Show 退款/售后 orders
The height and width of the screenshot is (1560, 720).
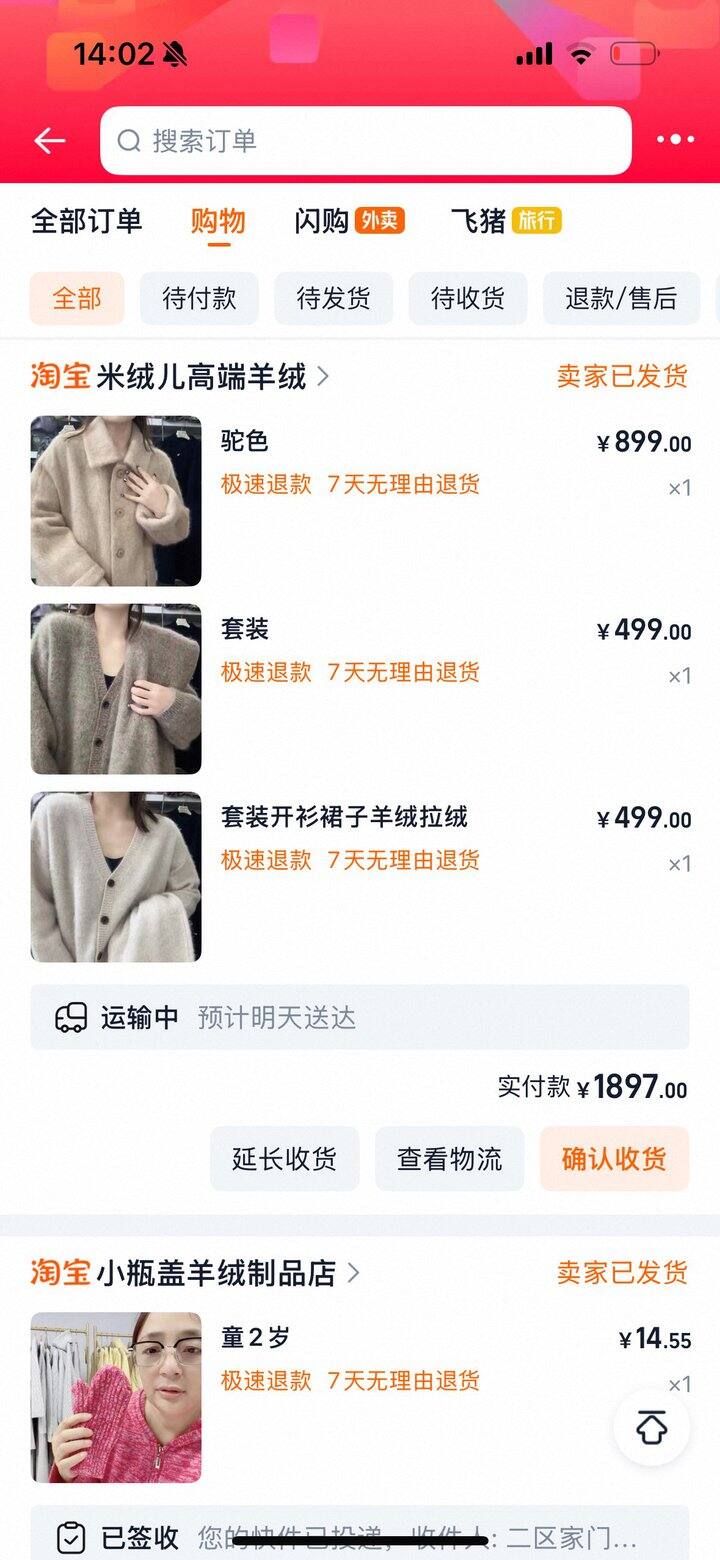(x=620, y=298)
